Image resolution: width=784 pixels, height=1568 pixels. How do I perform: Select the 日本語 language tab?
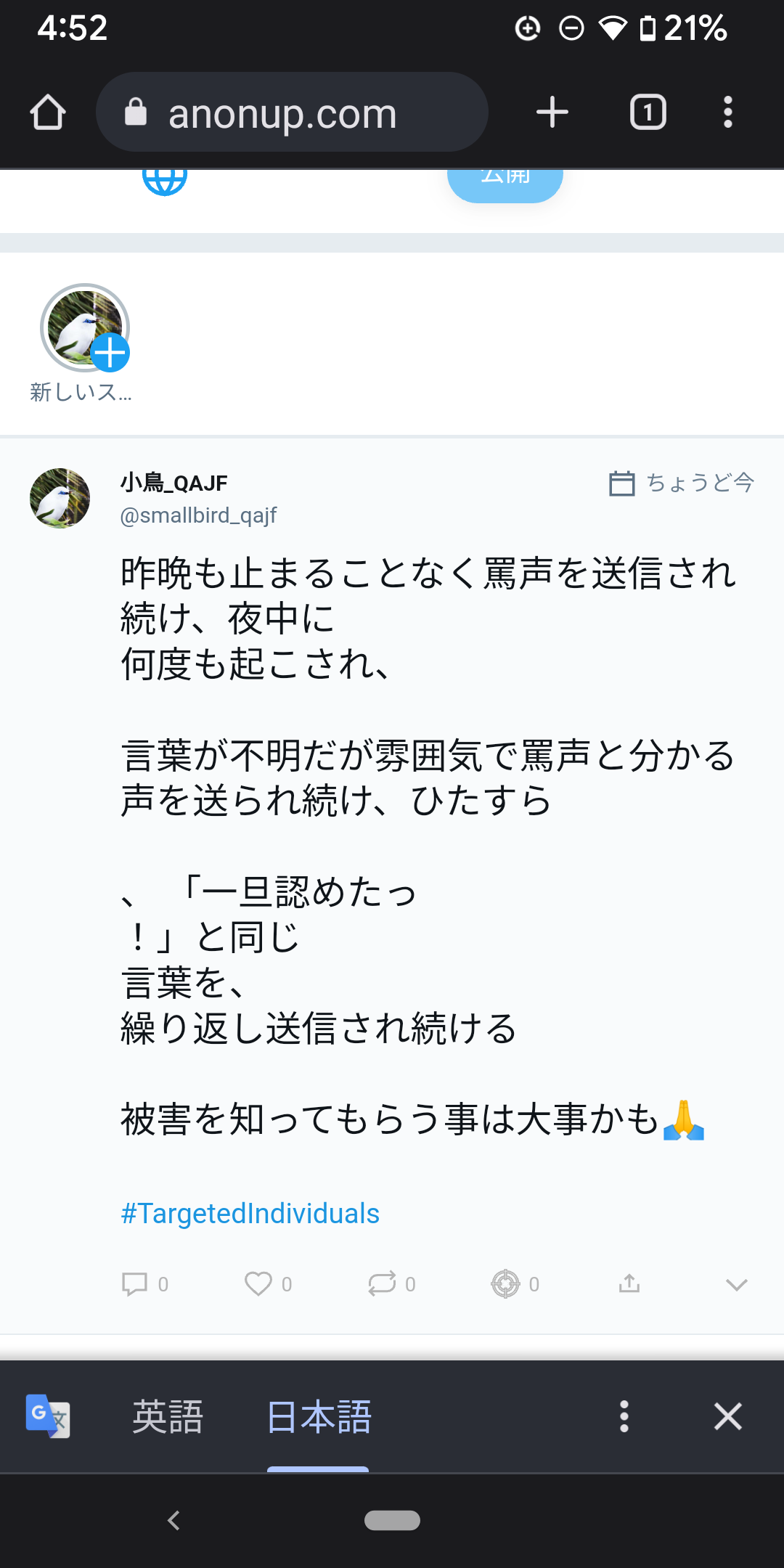click(x=319, y=1416)
